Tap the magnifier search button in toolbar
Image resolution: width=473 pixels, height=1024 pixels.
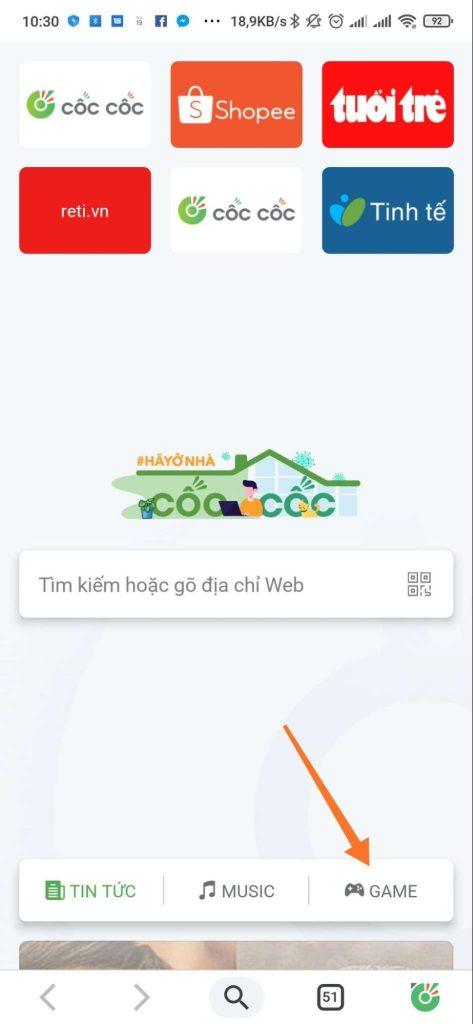click(x=236, y=997)
